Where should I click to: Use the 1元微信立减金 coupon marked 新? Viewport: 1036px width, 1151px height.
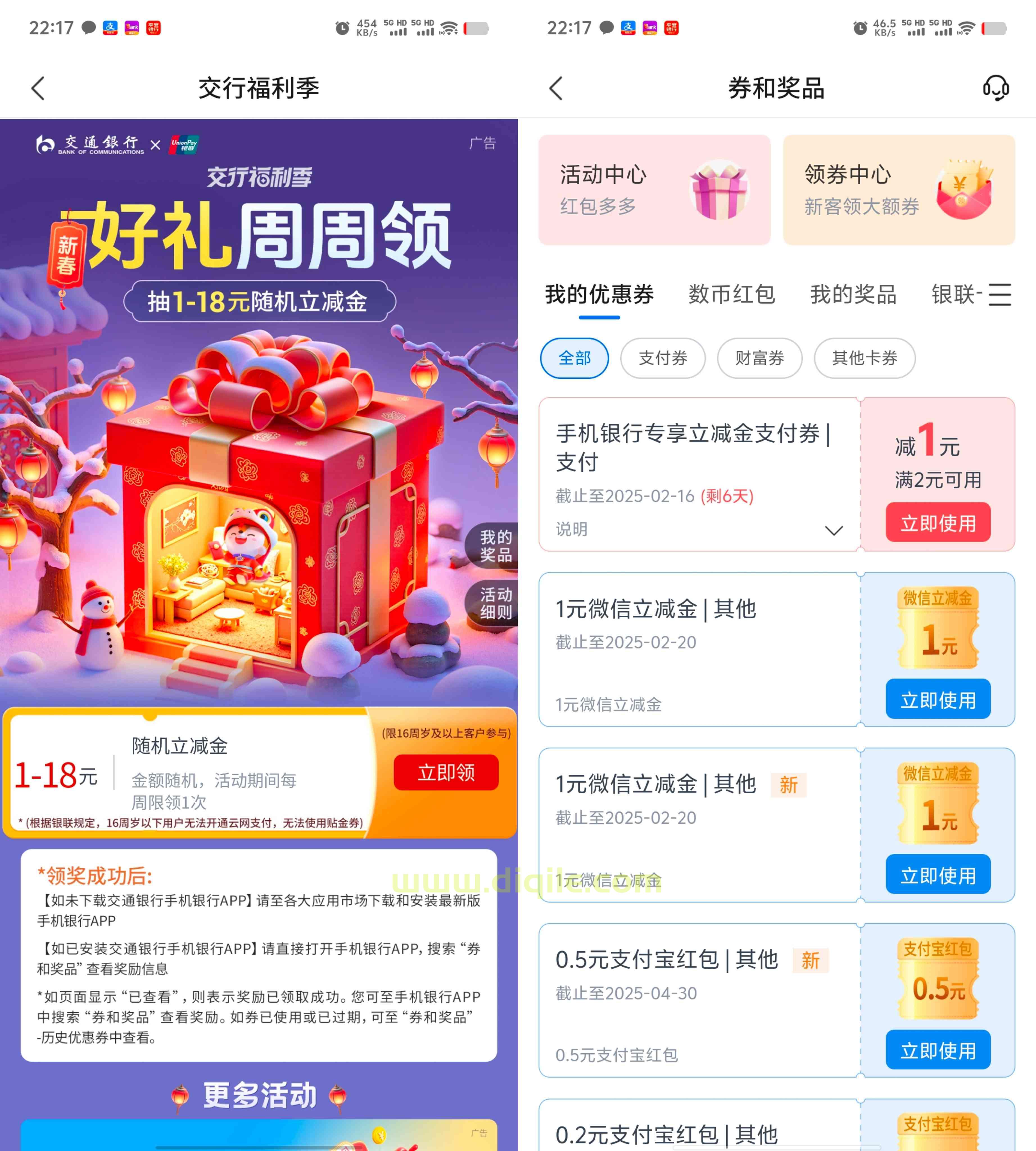(x=938, y=875)
